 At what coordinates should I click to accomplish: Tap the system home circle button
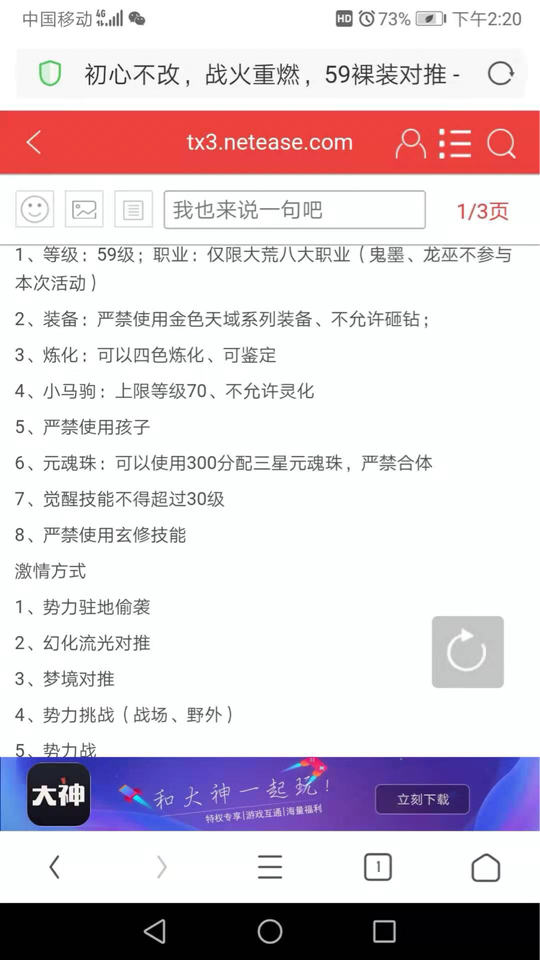click(269, 931)
